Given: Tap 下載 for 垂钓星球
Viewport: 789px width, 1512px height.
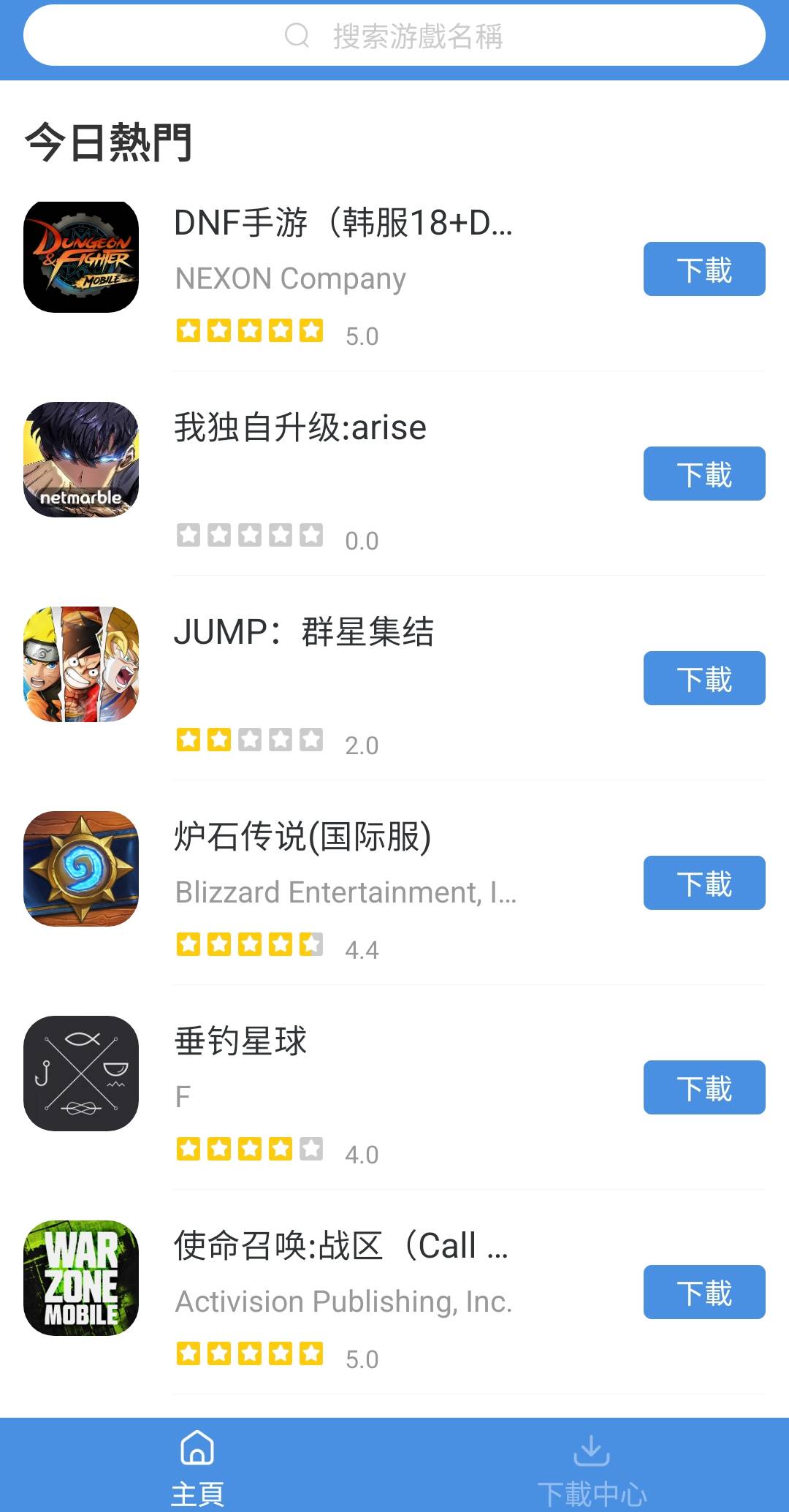Looking at the screenshot, I should click(703, 1088).
